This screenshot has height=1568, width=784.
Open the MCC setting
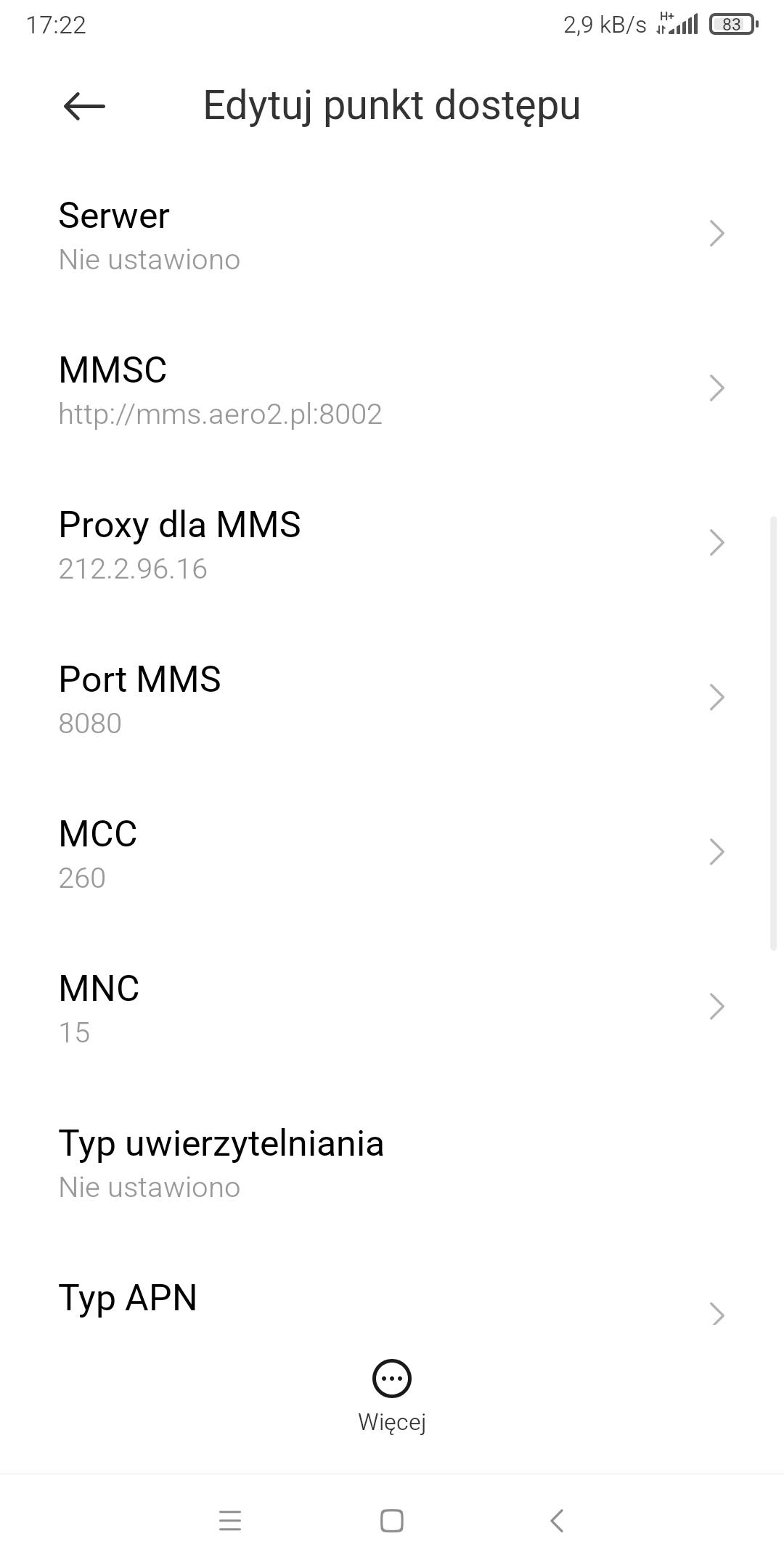392,854
